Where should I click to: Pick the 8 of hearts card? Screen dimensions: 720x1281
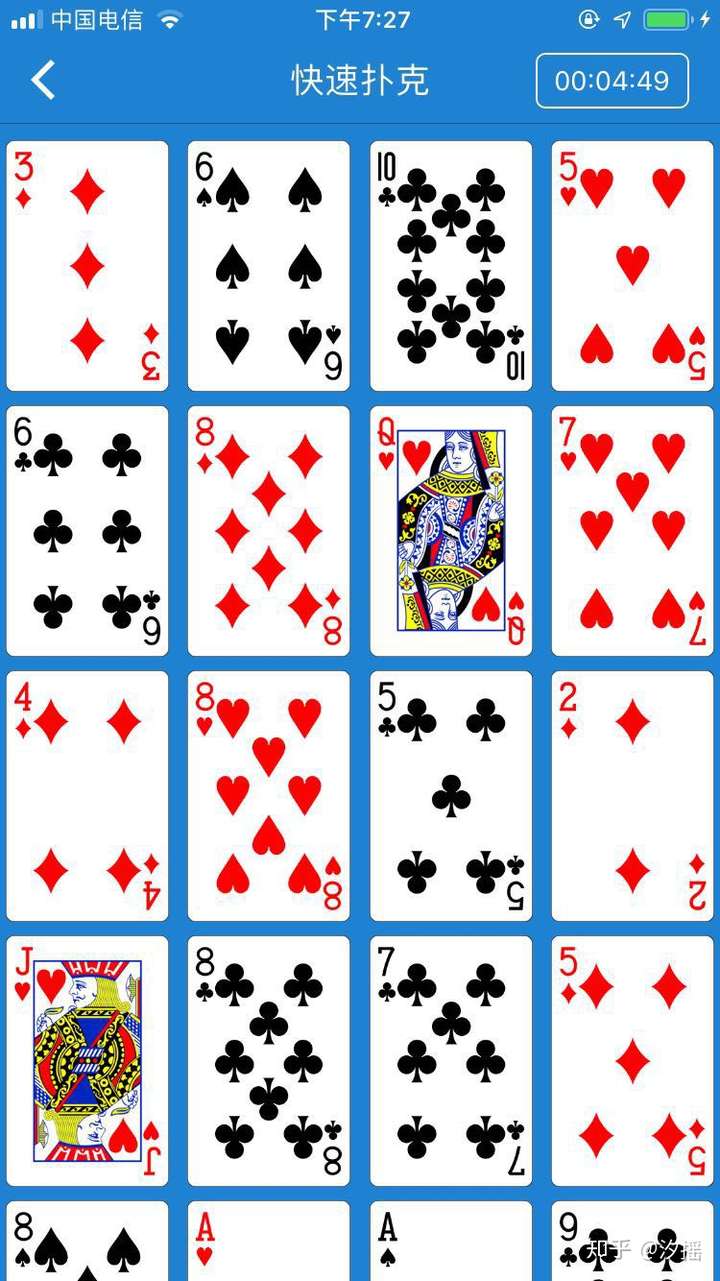point(269,796)
